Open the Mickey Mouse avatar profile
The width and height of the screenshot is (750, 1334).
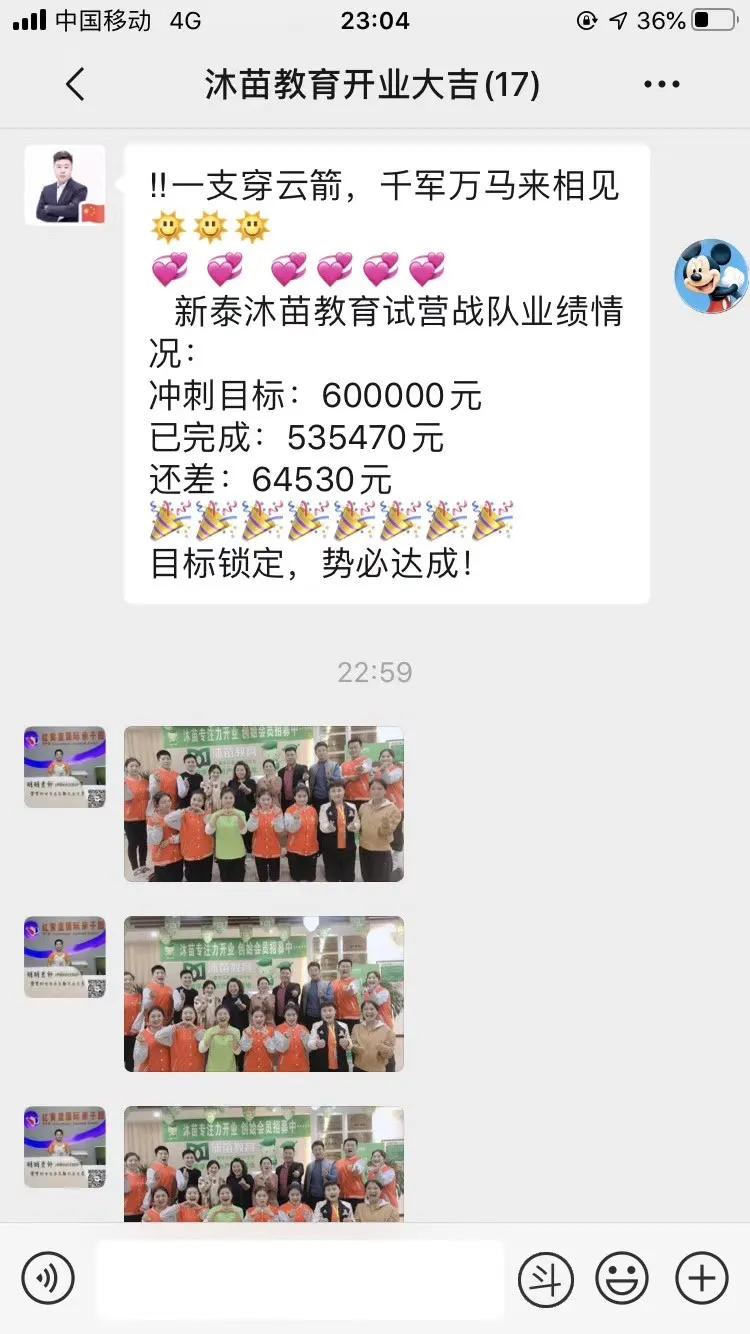pyautogui.click(x=711, y=276)
